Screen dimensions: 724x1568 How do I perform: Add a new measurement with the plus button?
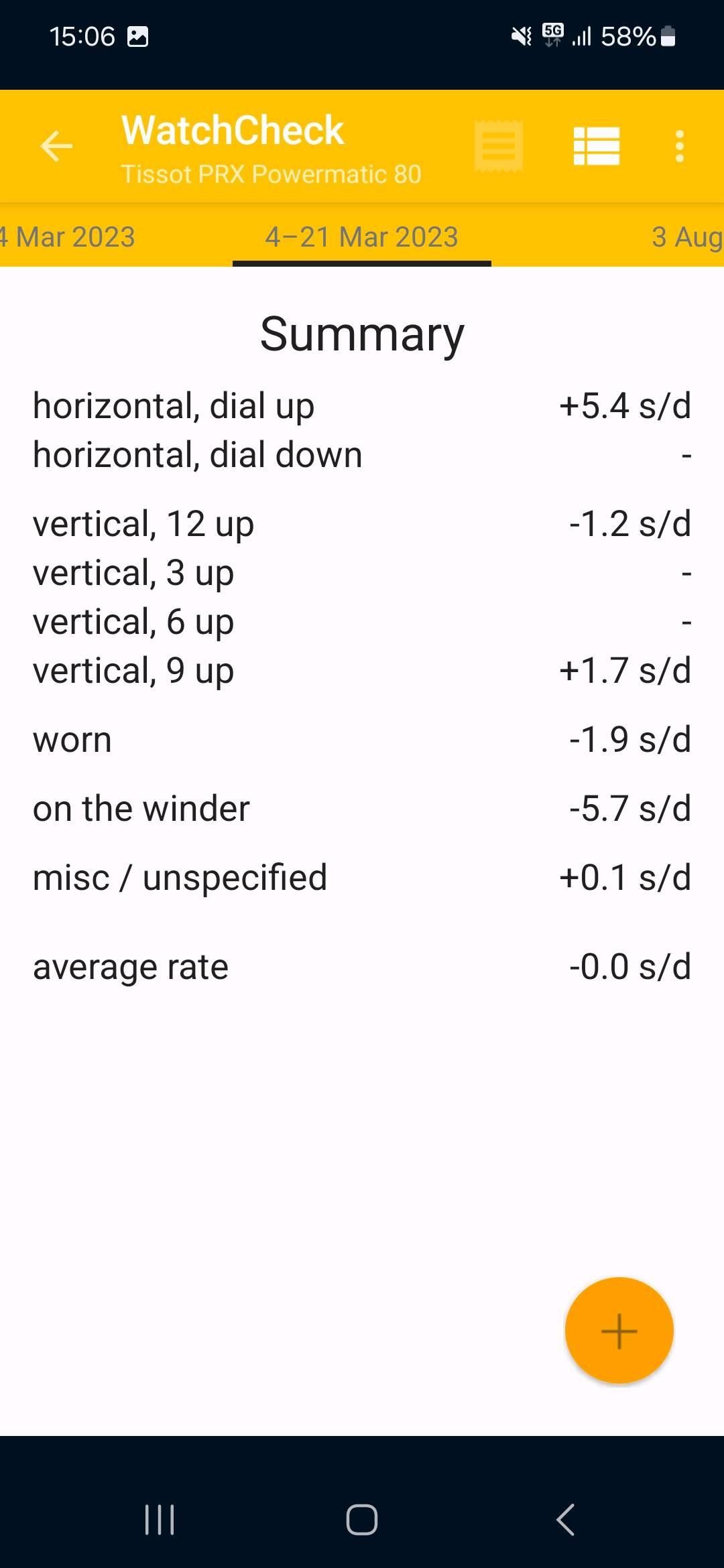(x=619, y=1331)
